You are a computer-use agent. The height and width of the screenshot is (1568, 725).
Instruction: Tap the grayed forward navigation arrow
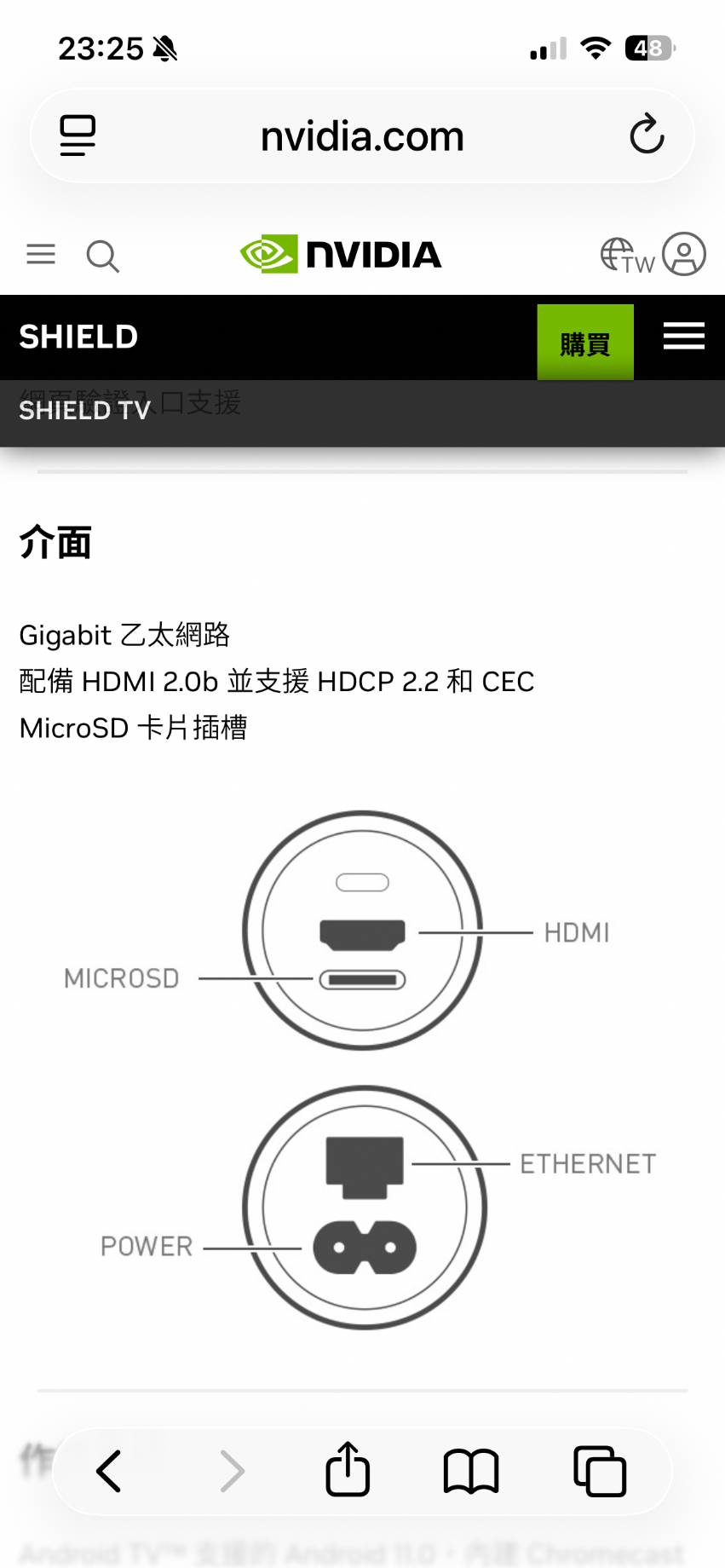click(232, 1471)
